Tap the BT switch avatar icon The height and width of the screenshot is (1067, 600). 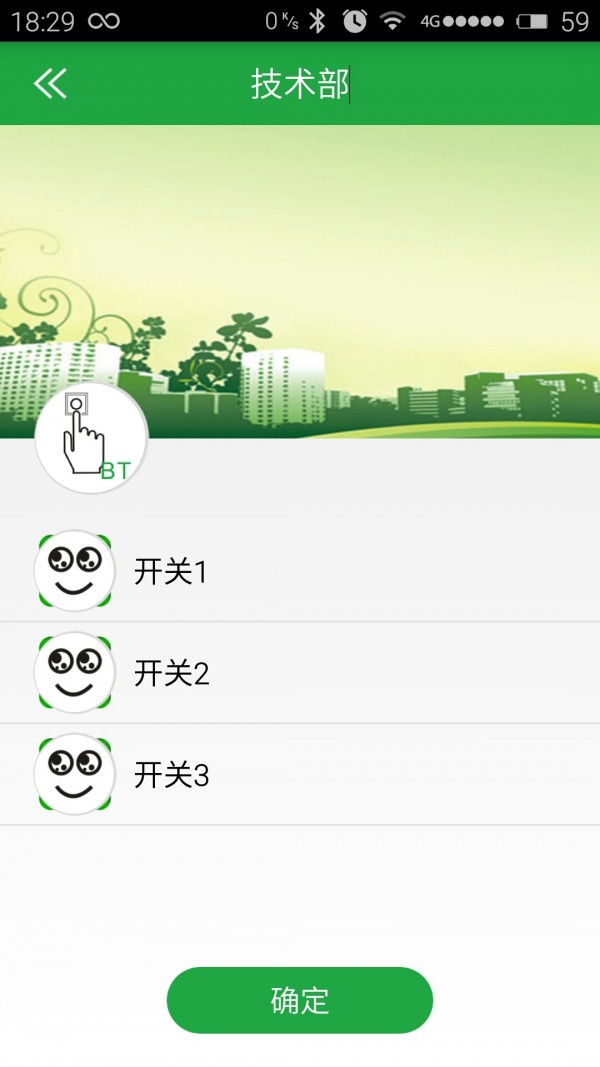(x=91, y=437)
